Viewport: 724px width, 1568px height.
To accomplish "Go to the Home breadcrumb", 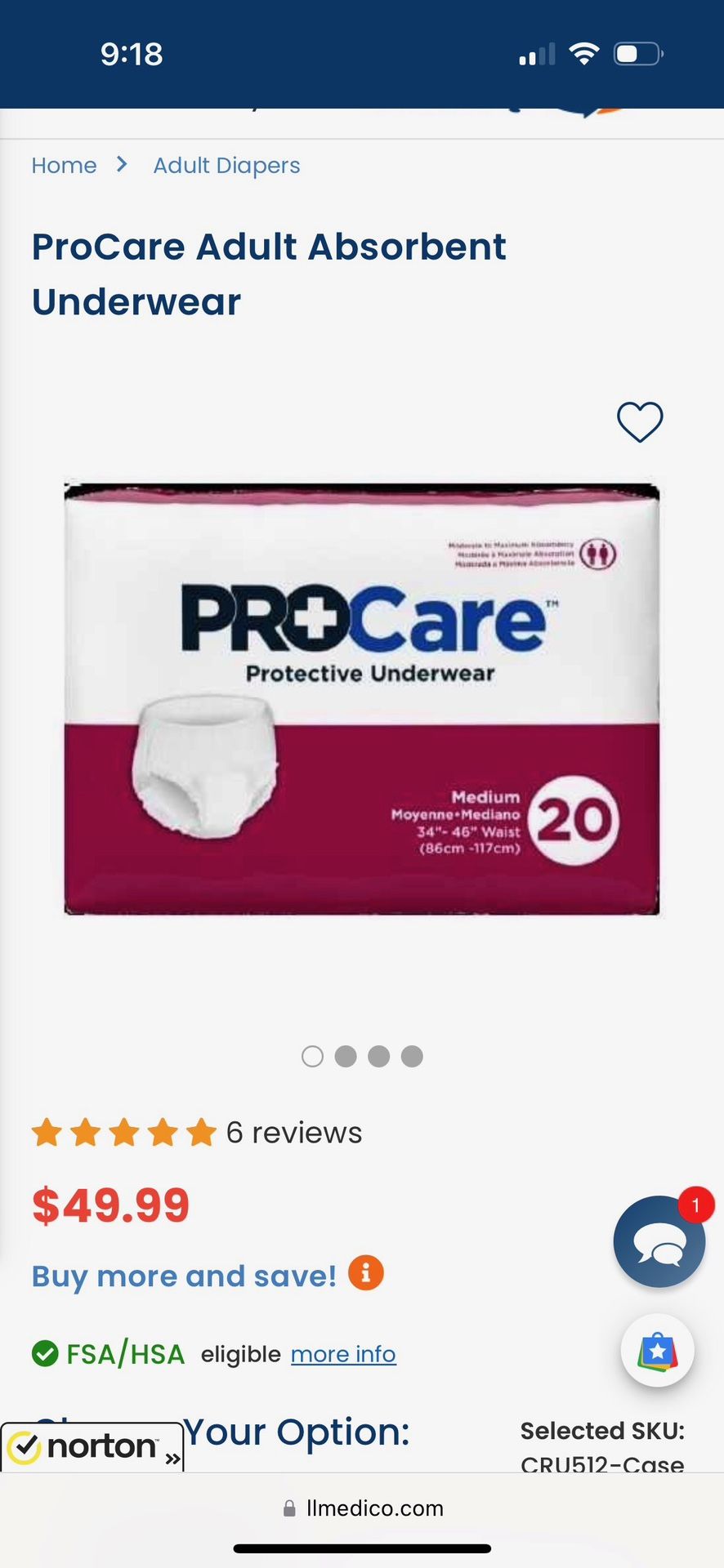I will pyautogui.click(x=64, y=166).
